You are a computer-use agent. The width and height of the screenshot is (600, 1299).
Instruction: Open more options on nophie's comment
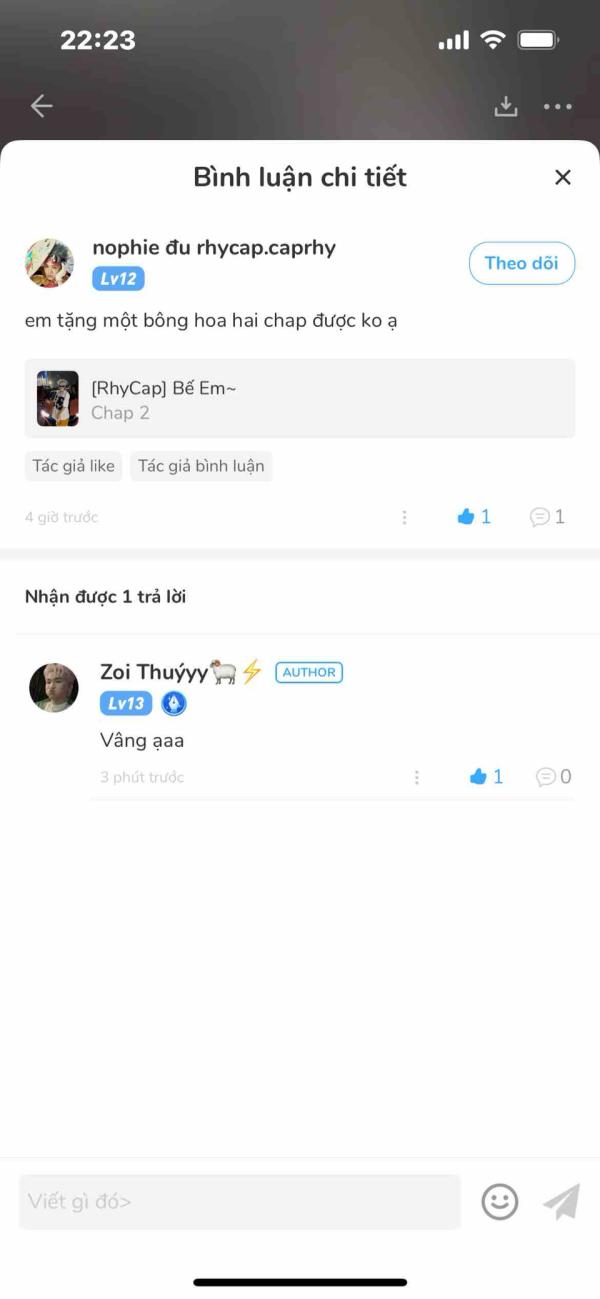[x=404, y=517]
